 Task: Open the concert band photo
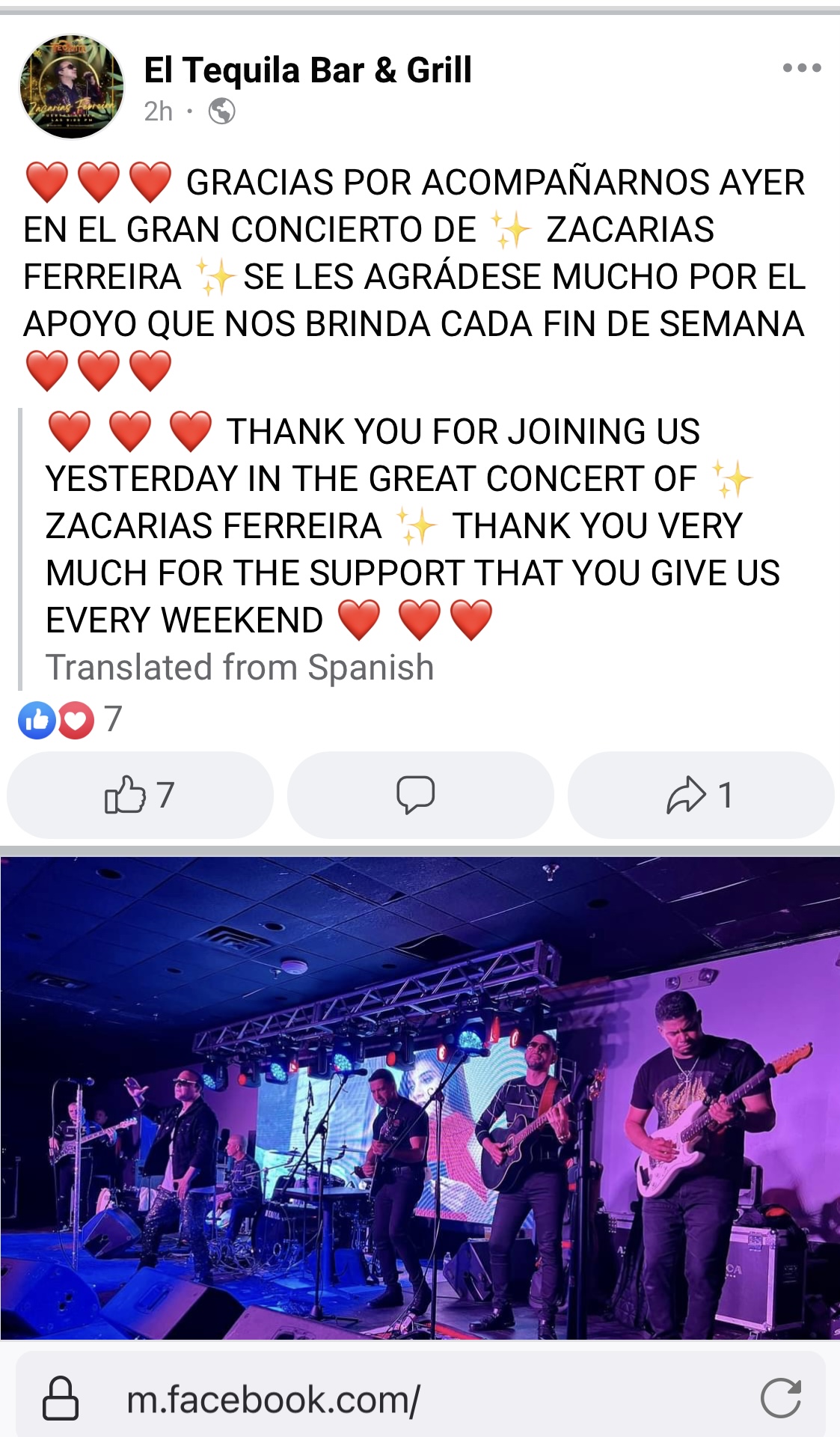420,1097
